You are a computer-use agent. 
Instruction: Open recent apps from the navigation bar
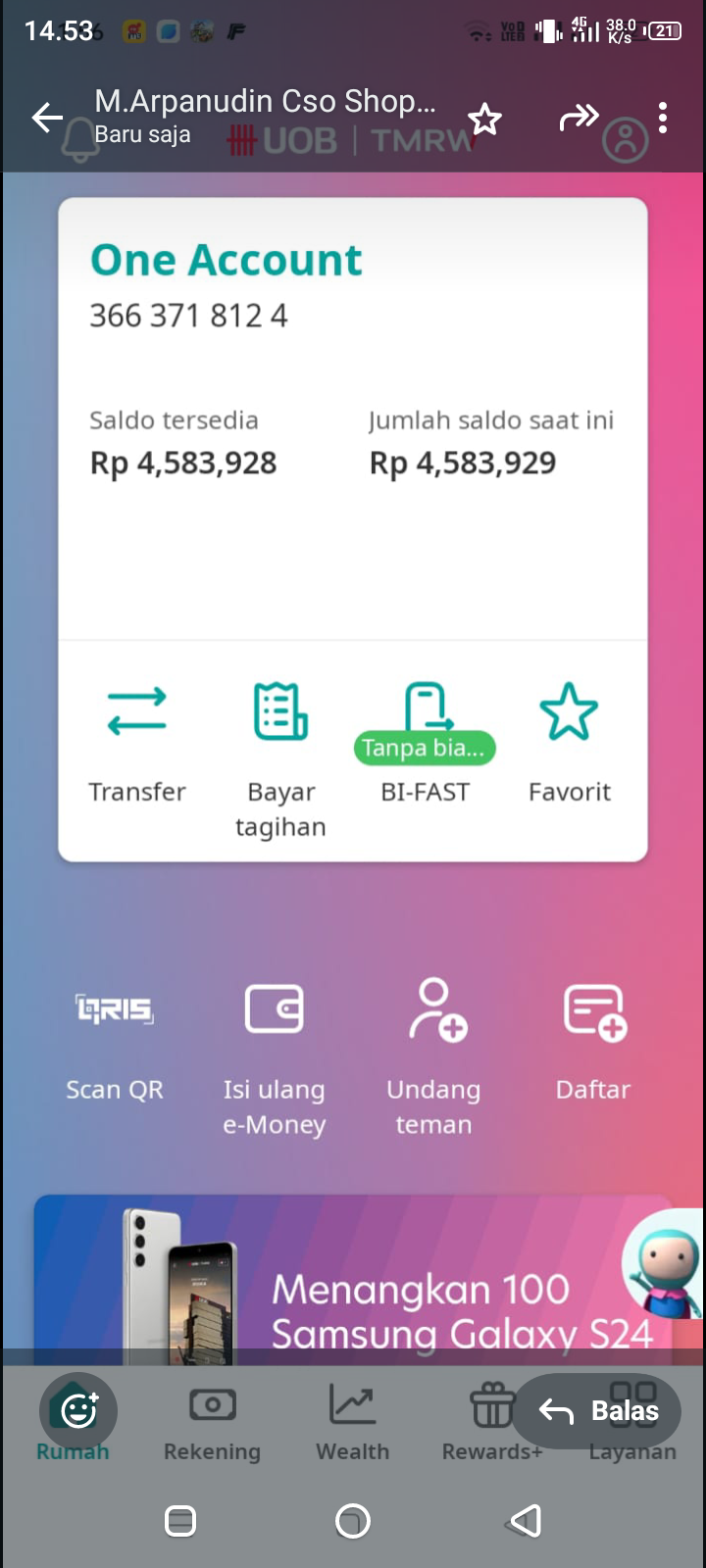180,1521
